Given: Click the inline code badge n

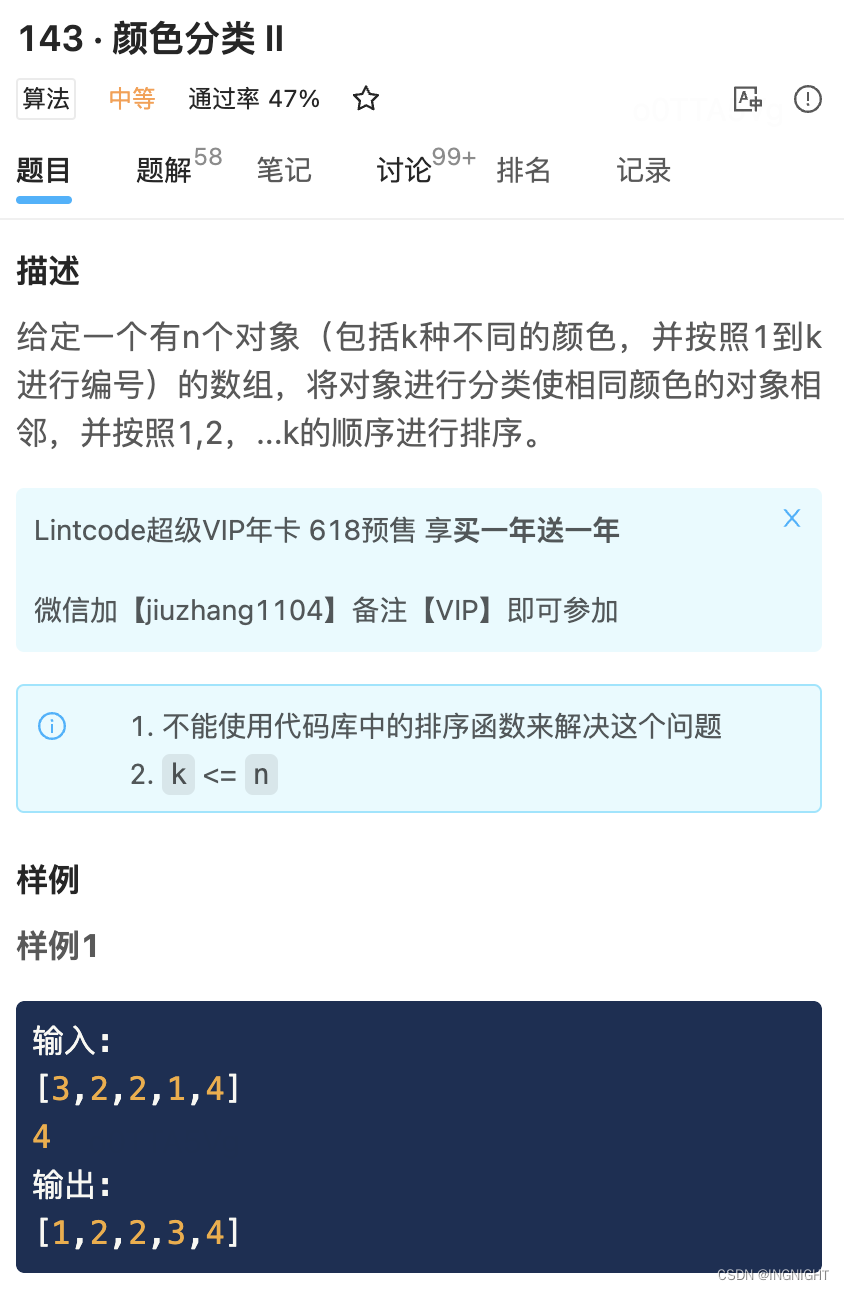Looking at the screenshot, I should coord(261,774).
